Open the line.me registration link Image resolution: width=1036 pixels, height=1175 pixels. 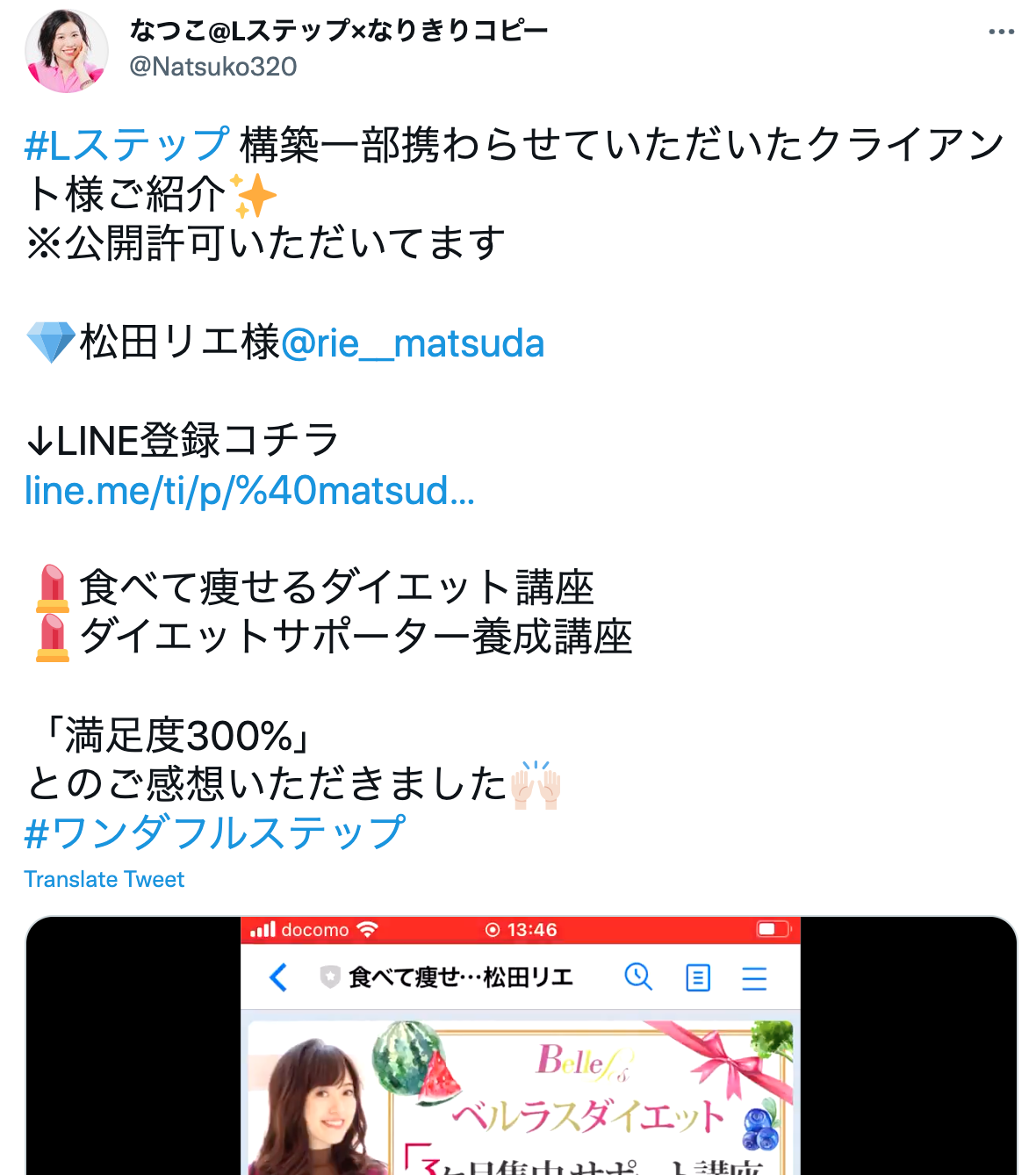coord(249,491)
